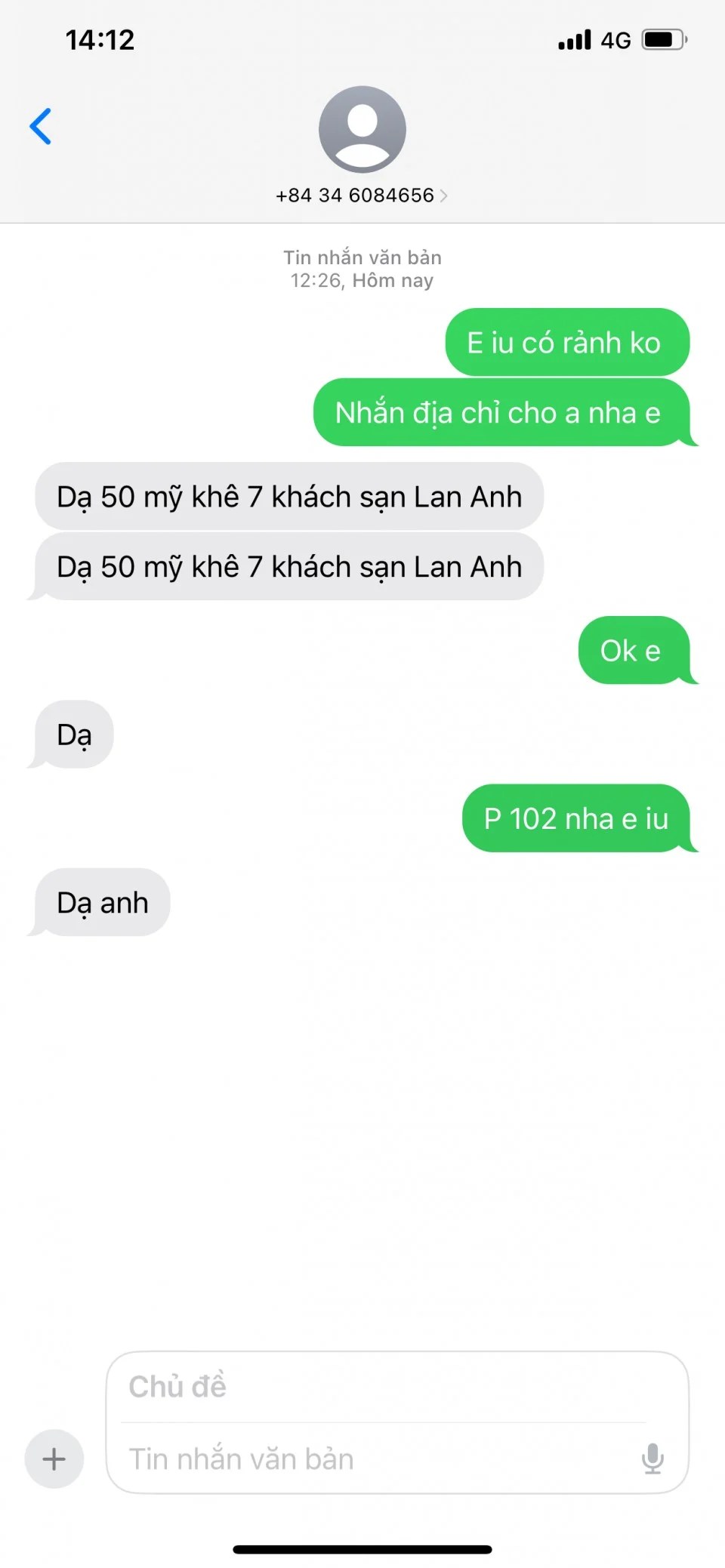Start voice dictation with the microphone
725x1568 pixels.
tap(652, 1459)
